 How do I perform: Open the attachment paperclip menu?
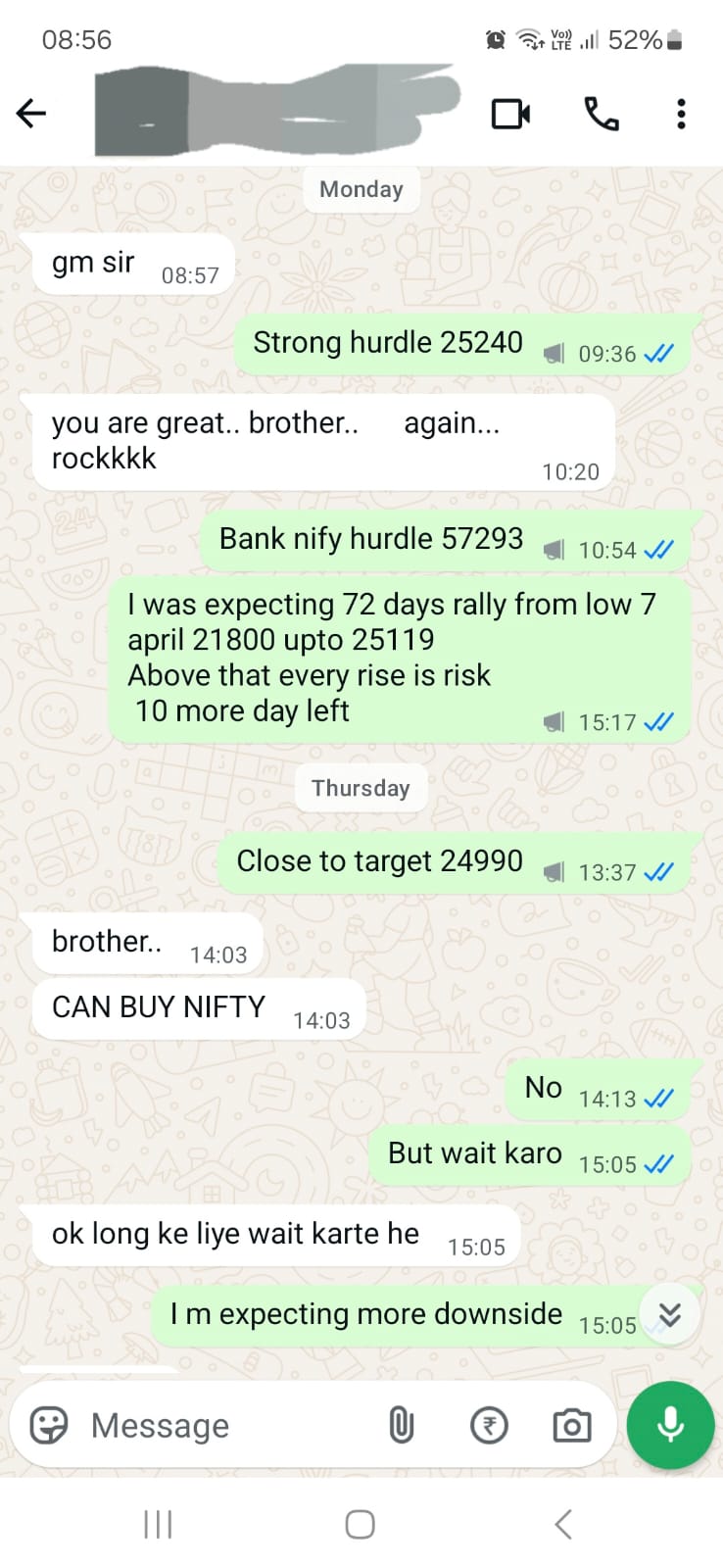click(402, 1425)
